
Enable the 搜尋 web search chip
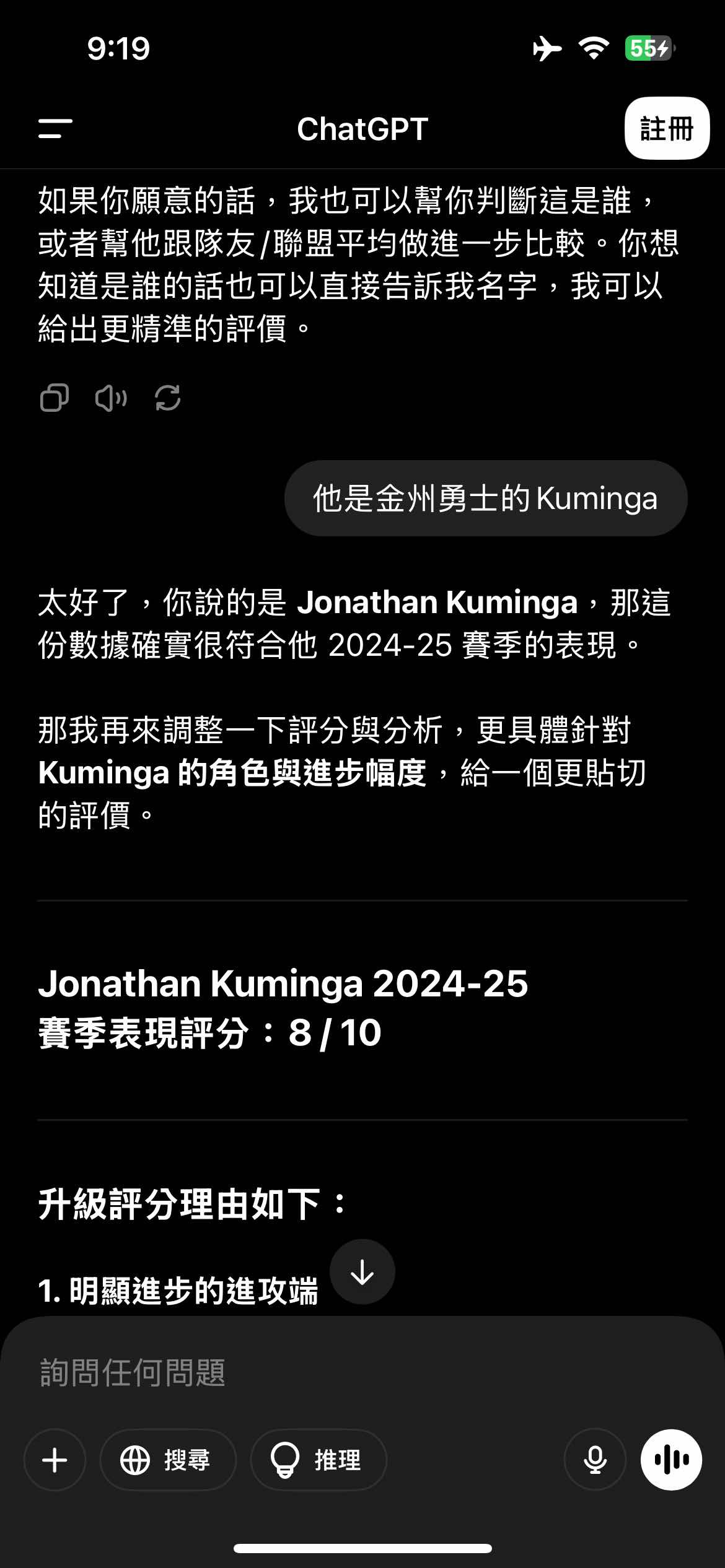click(168, 1460)
